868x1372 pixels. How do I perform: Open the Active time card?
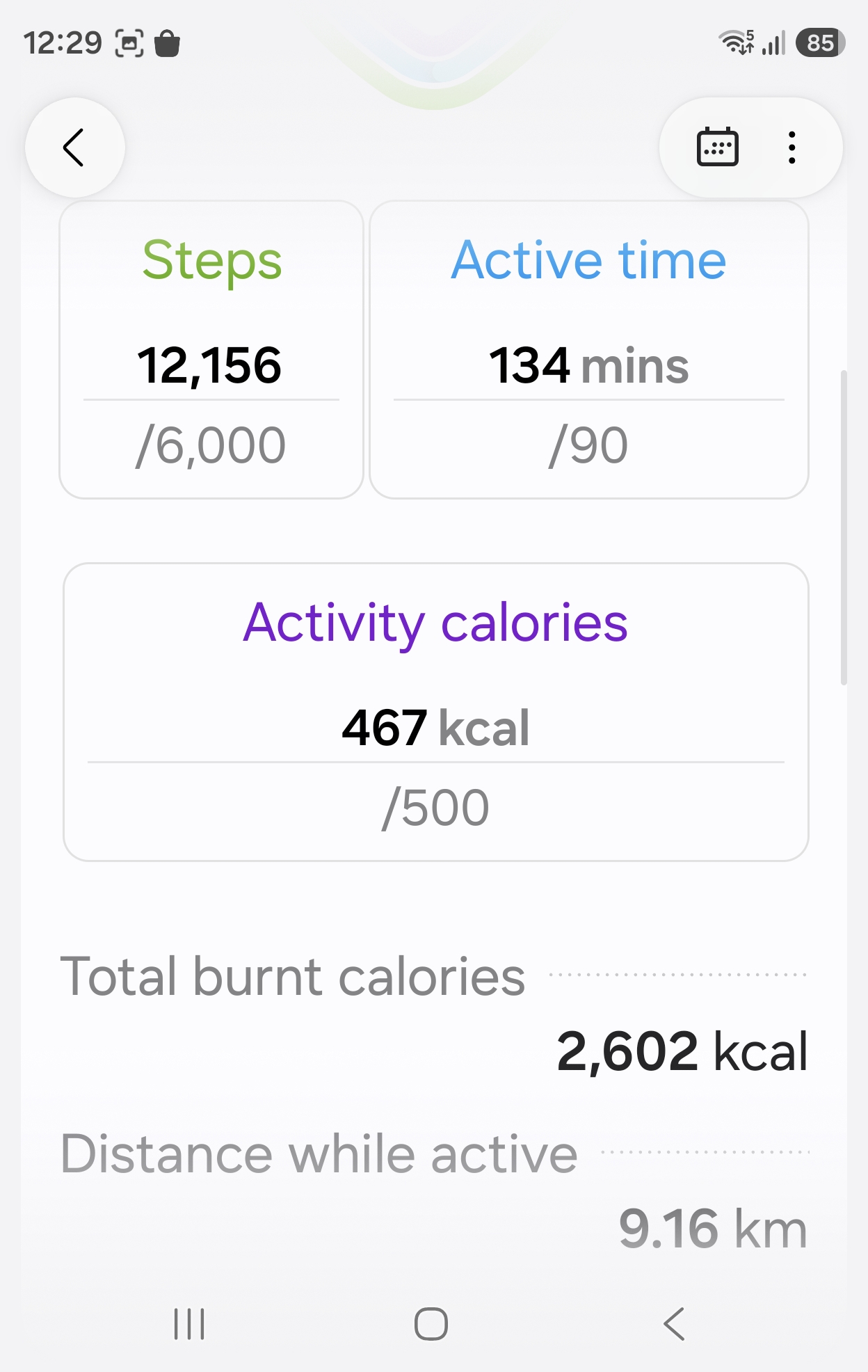589,350
